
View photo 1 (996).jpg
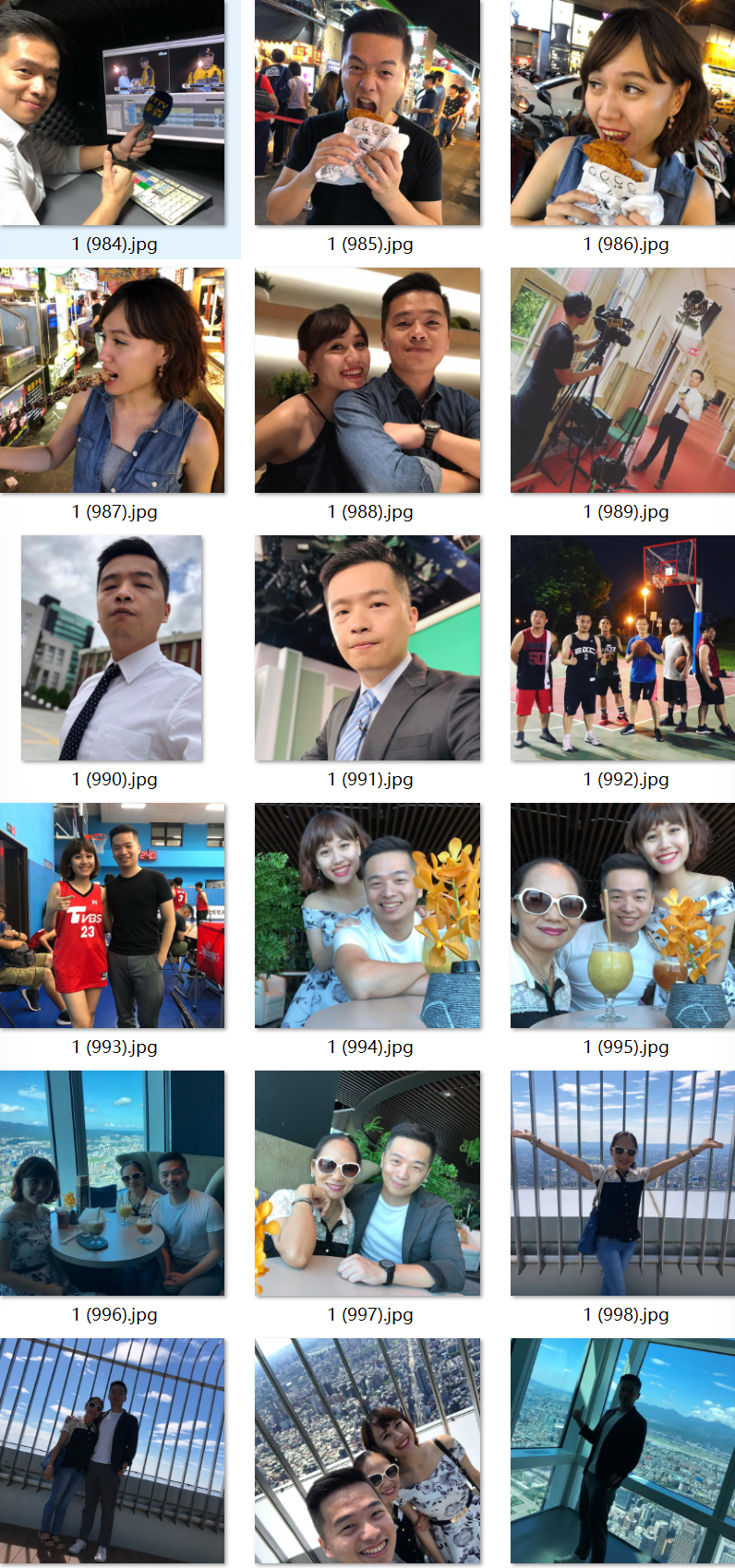click(x=112, y=1183)
